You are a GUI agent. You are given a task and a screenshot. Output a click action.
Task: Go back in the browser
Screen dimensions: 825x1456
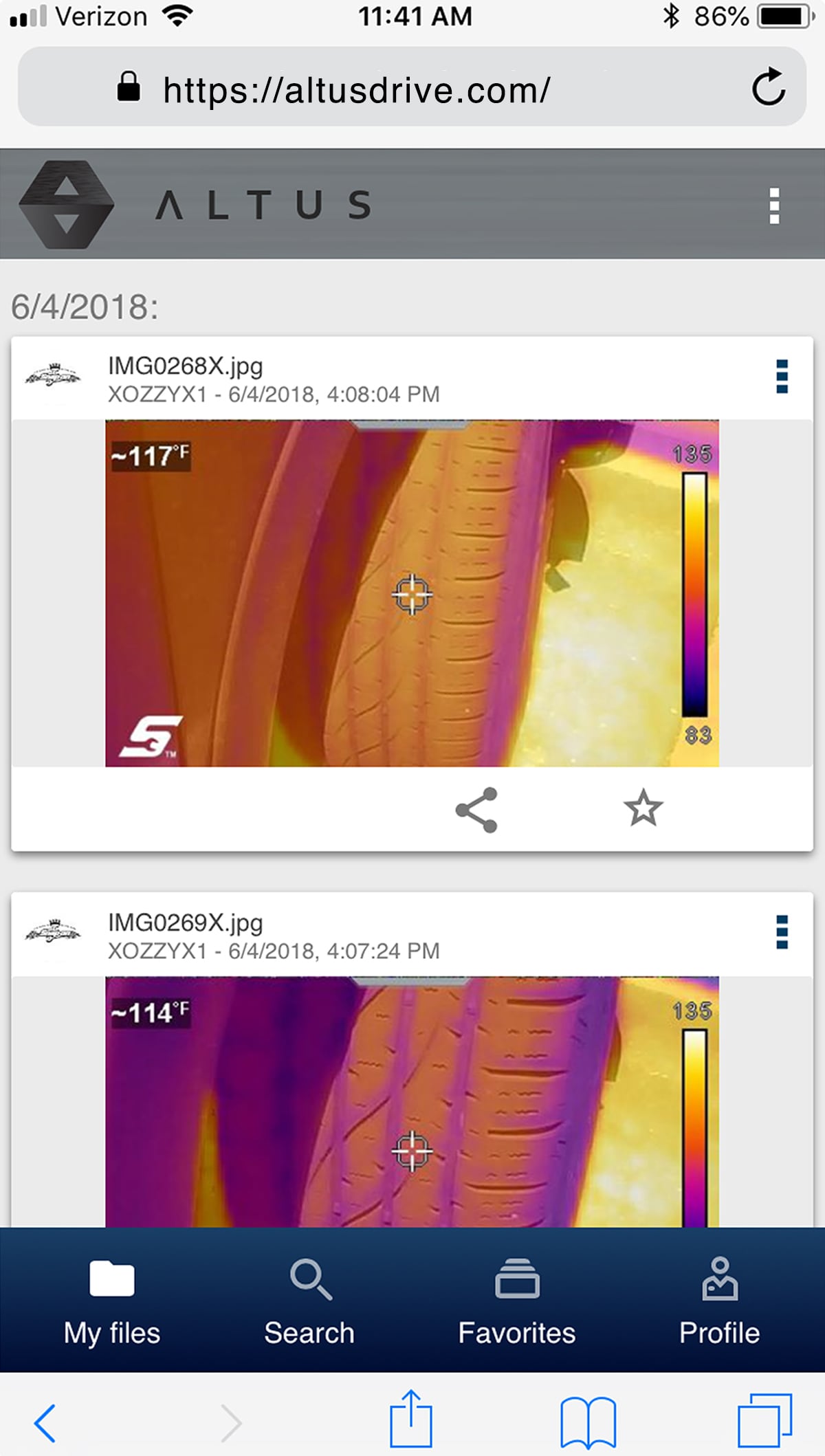45,1422
